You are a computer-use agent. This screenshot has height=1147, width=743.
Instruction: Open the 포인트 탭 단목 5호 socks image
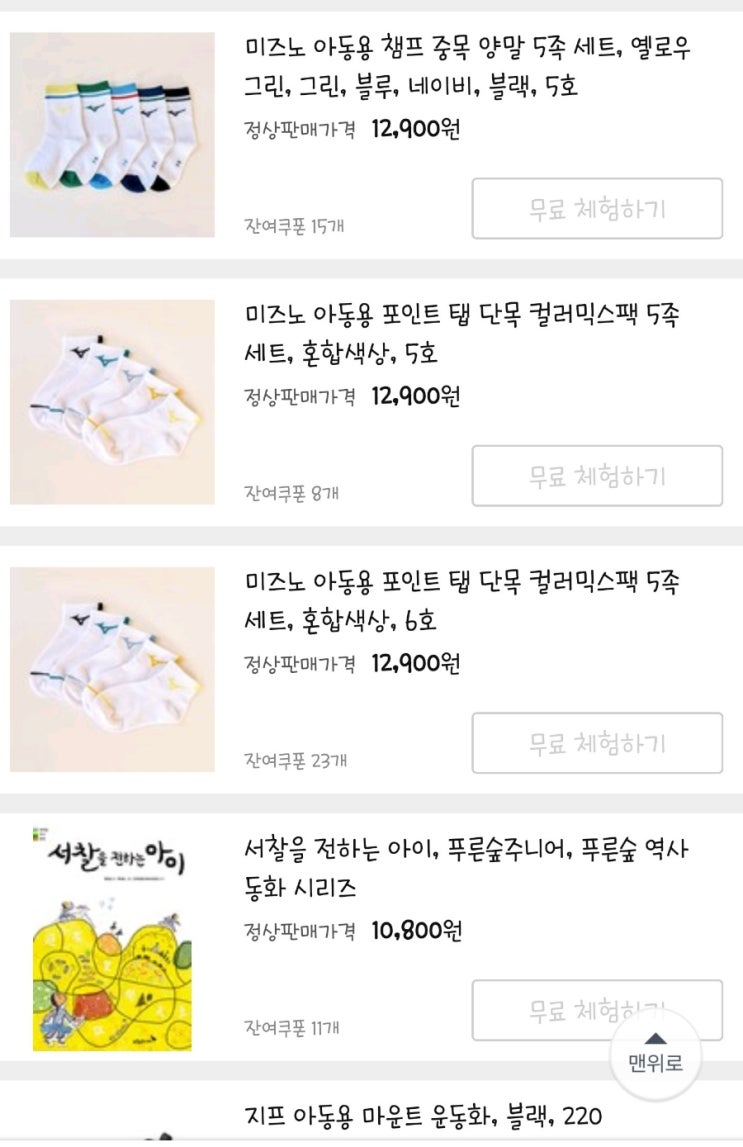tap(112, 402)
